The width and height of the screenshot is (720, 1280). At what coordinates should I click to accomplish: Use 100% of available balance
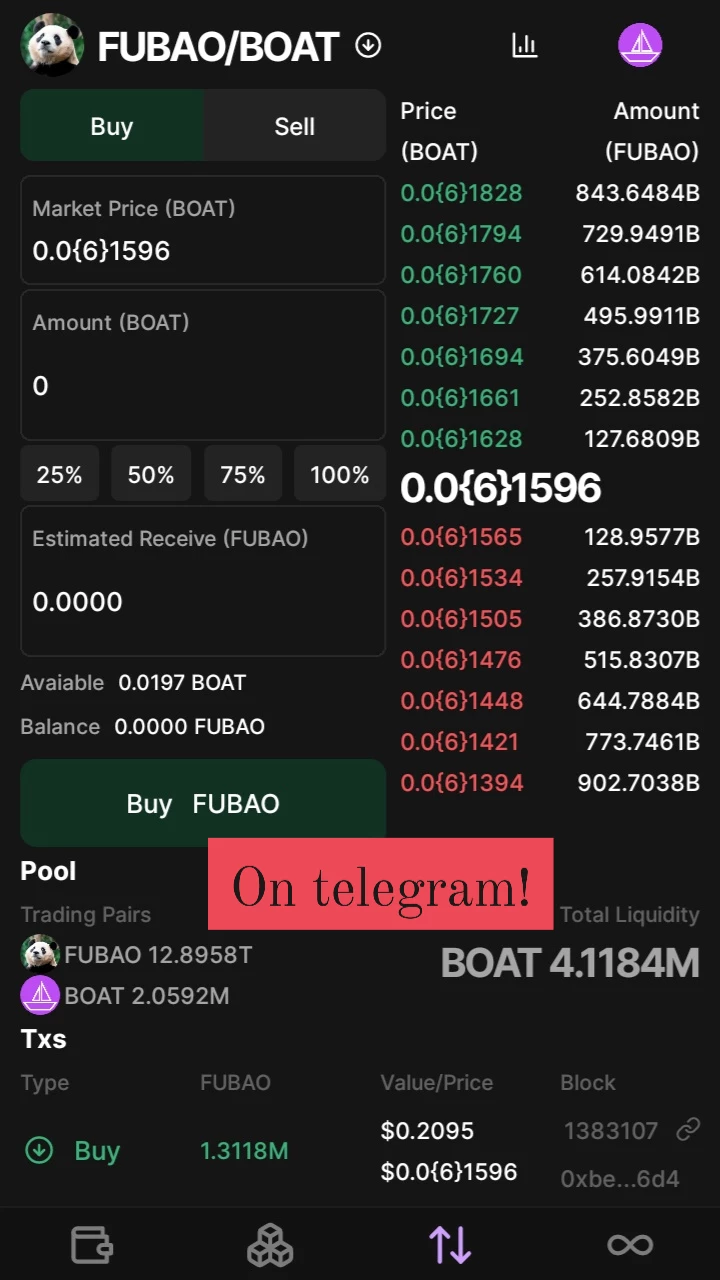point(340,475)
